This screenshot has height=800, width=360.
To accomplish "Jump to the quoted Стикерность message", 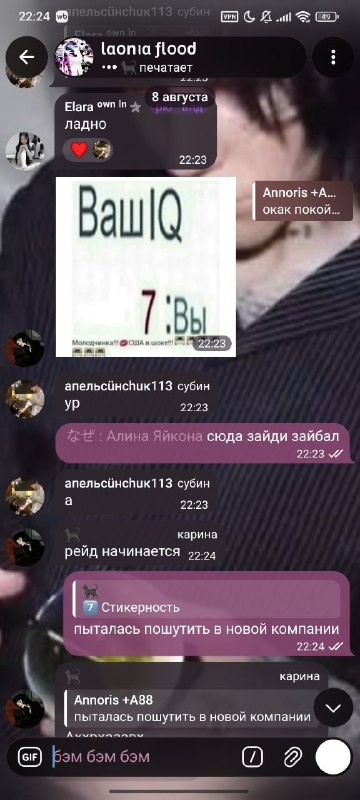I will (x=207, y=599).
